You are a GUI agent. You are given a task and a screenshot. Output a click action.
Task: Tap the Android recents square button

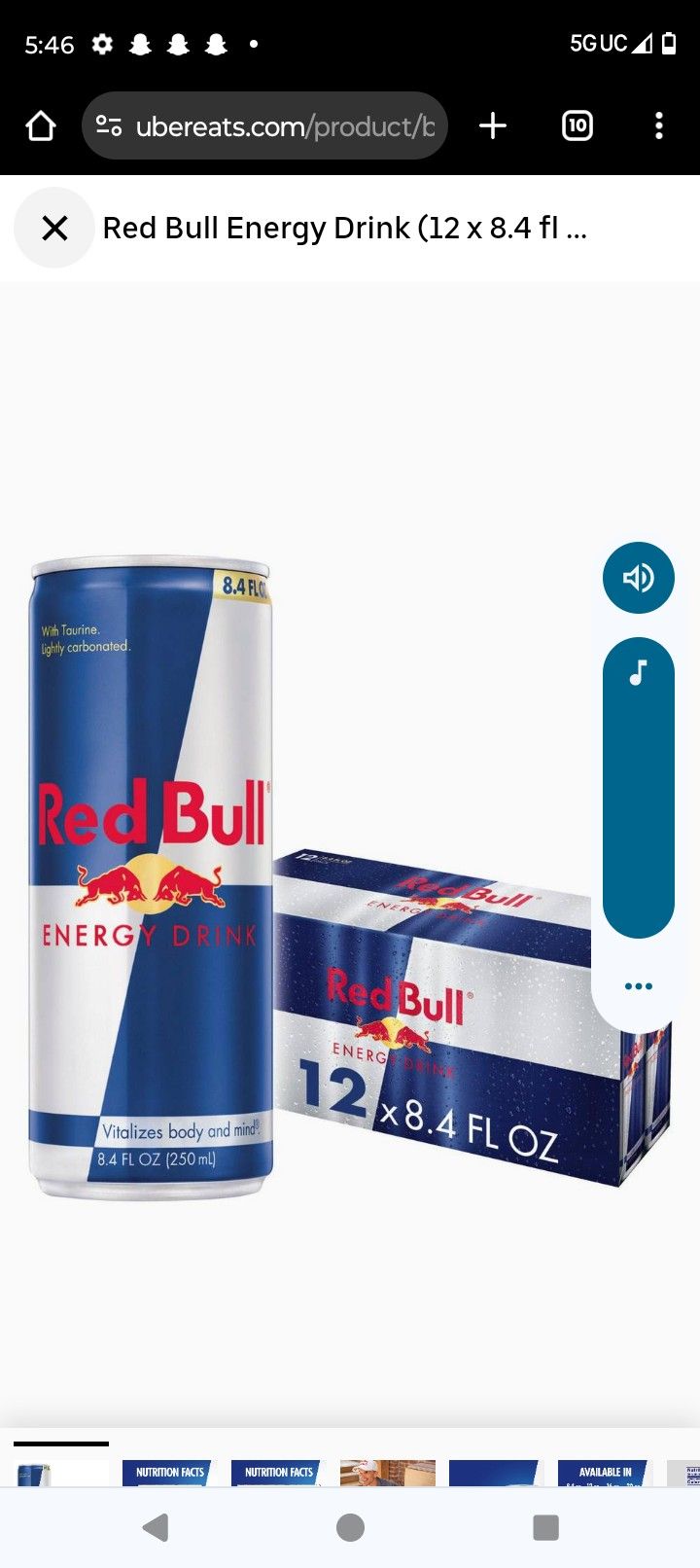pos(544,1527)
